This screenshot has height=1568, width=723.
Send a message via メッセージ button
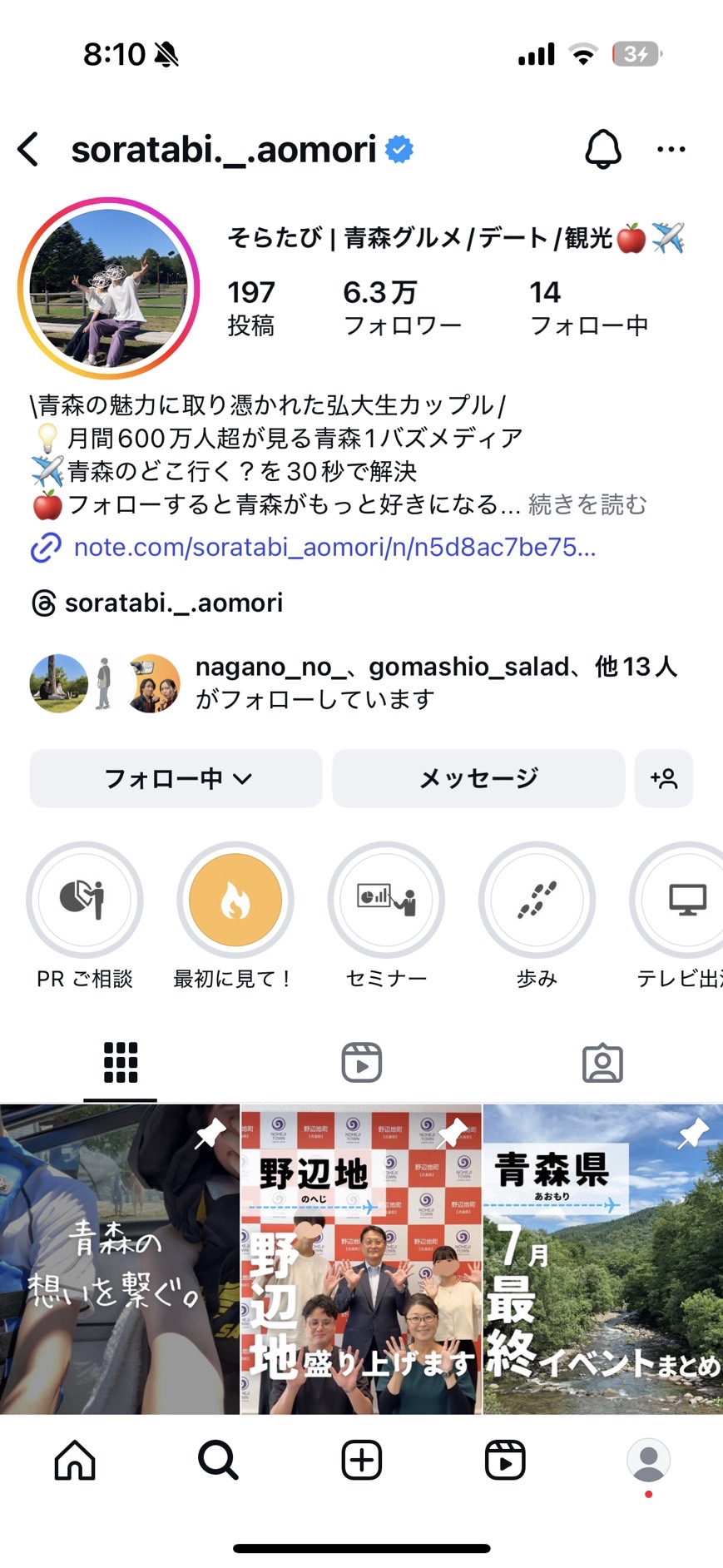[478, 778]
